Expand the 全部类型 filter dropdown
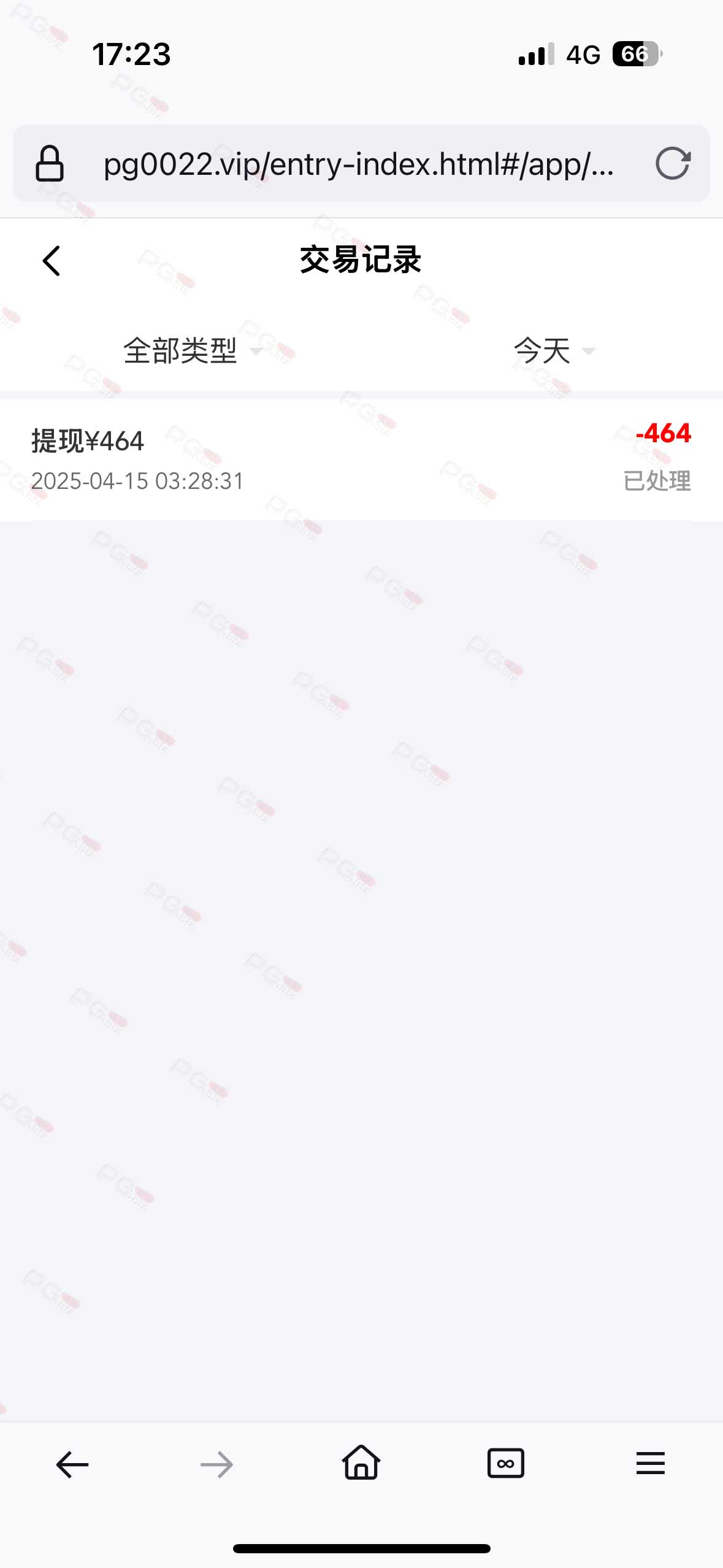723x1568 pixels. click(x=192, y=351)
